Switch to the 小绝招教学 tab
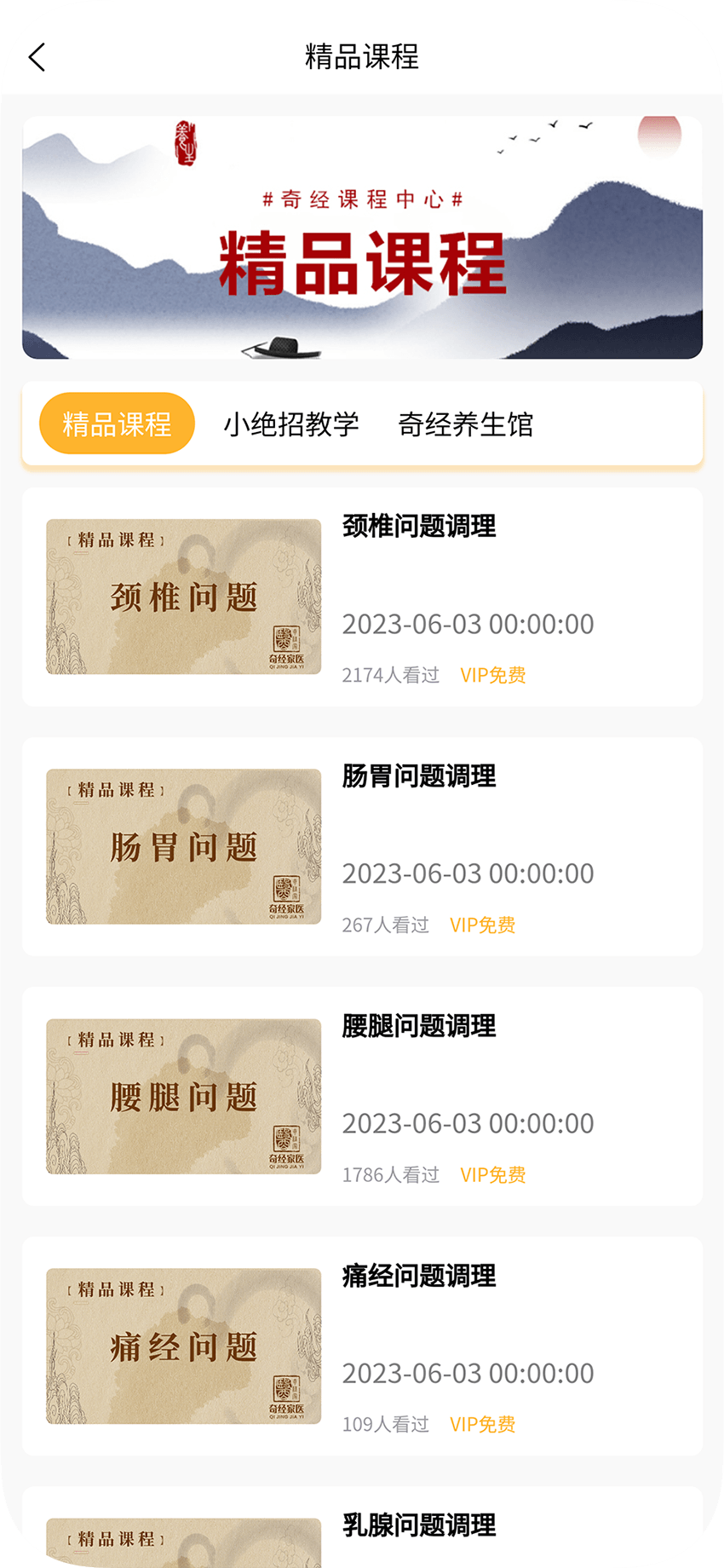 tap(291, 424)
